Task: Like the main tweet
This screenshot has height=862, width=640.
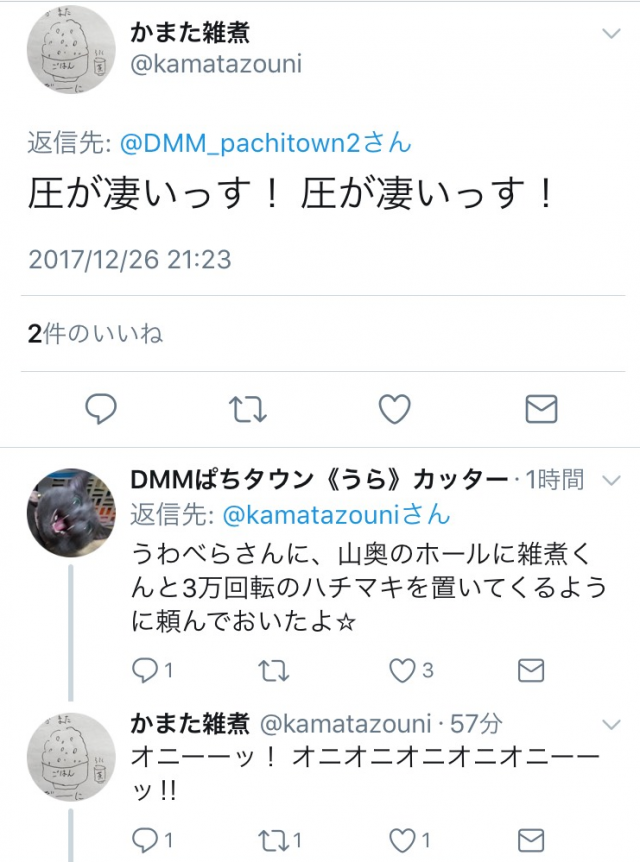Action: 395,409
